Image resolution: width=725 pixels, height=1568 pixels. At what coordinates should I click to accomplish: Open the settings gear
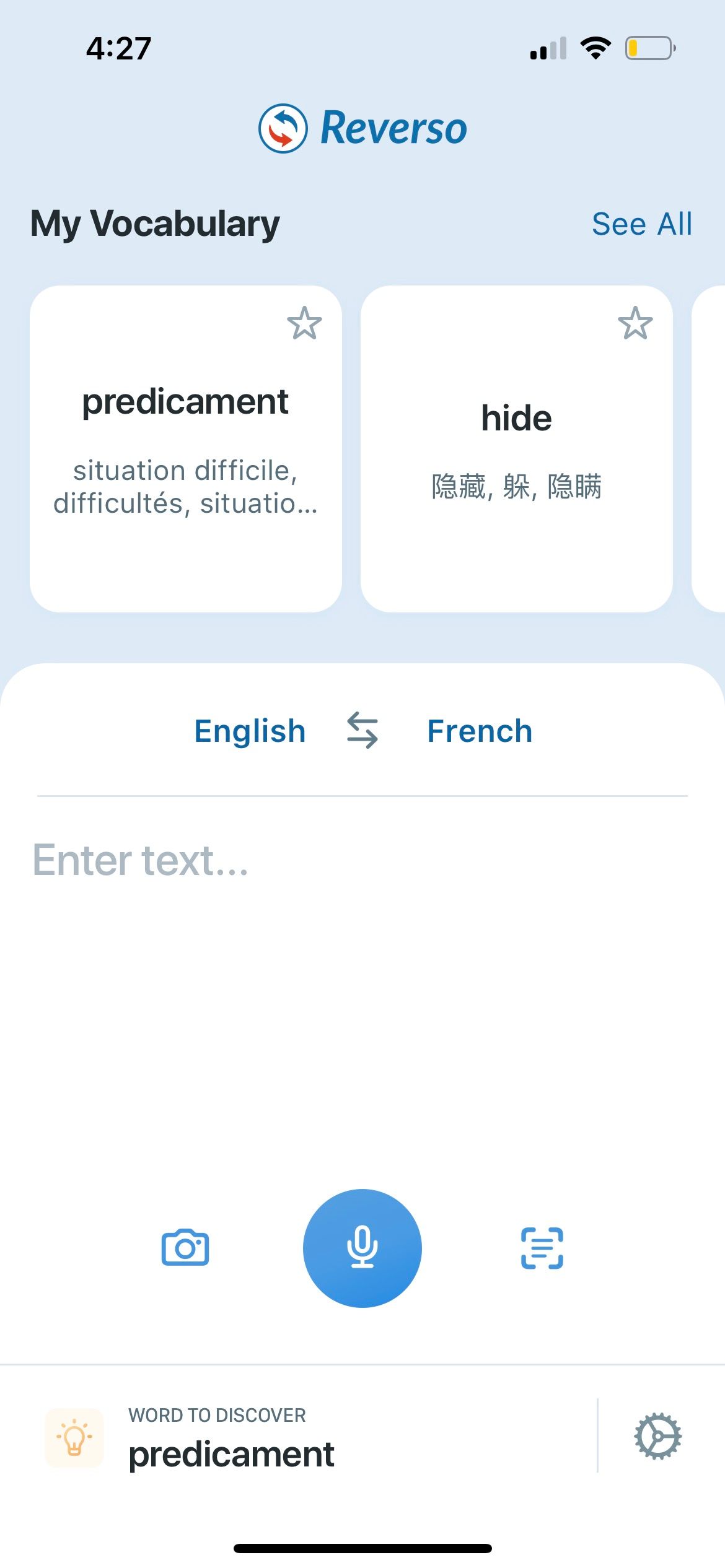click(x=657, y=1437)
